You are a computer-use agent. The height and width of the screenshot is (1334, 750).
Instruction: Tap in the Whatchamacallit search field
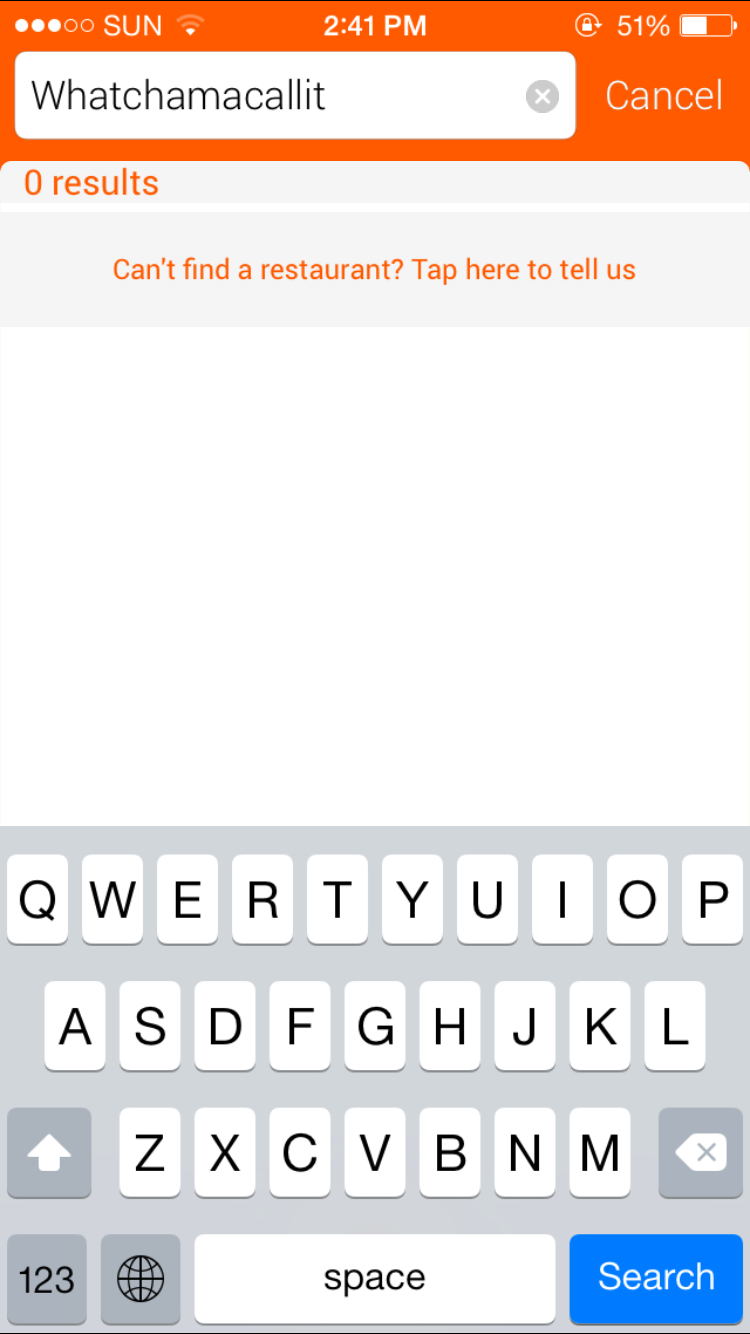coord(270,96)
